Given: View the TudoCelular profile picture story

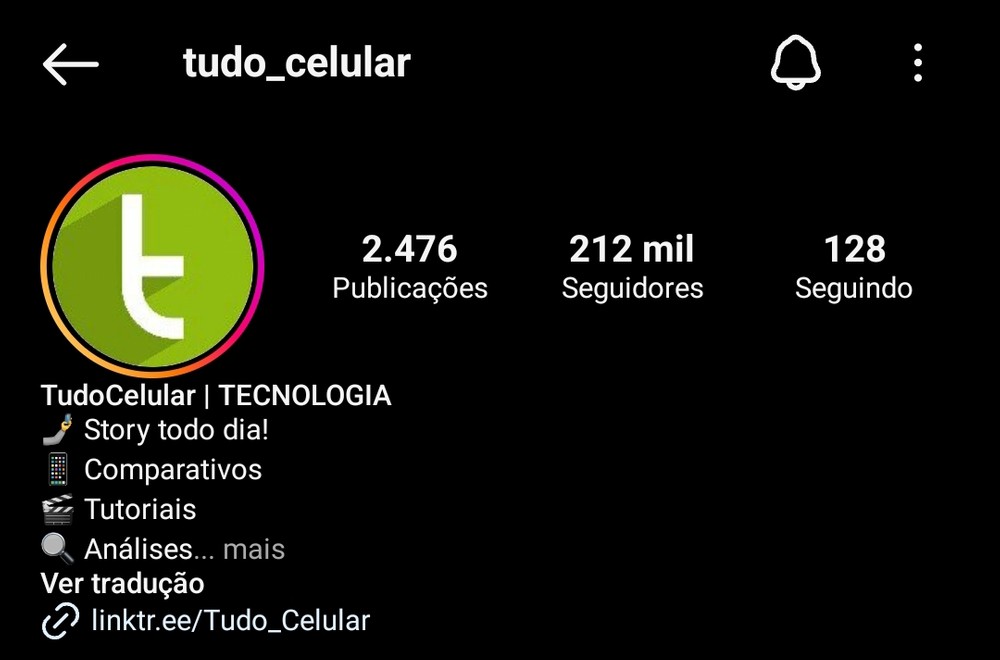Looking at the screenshot, I should 152,265.
